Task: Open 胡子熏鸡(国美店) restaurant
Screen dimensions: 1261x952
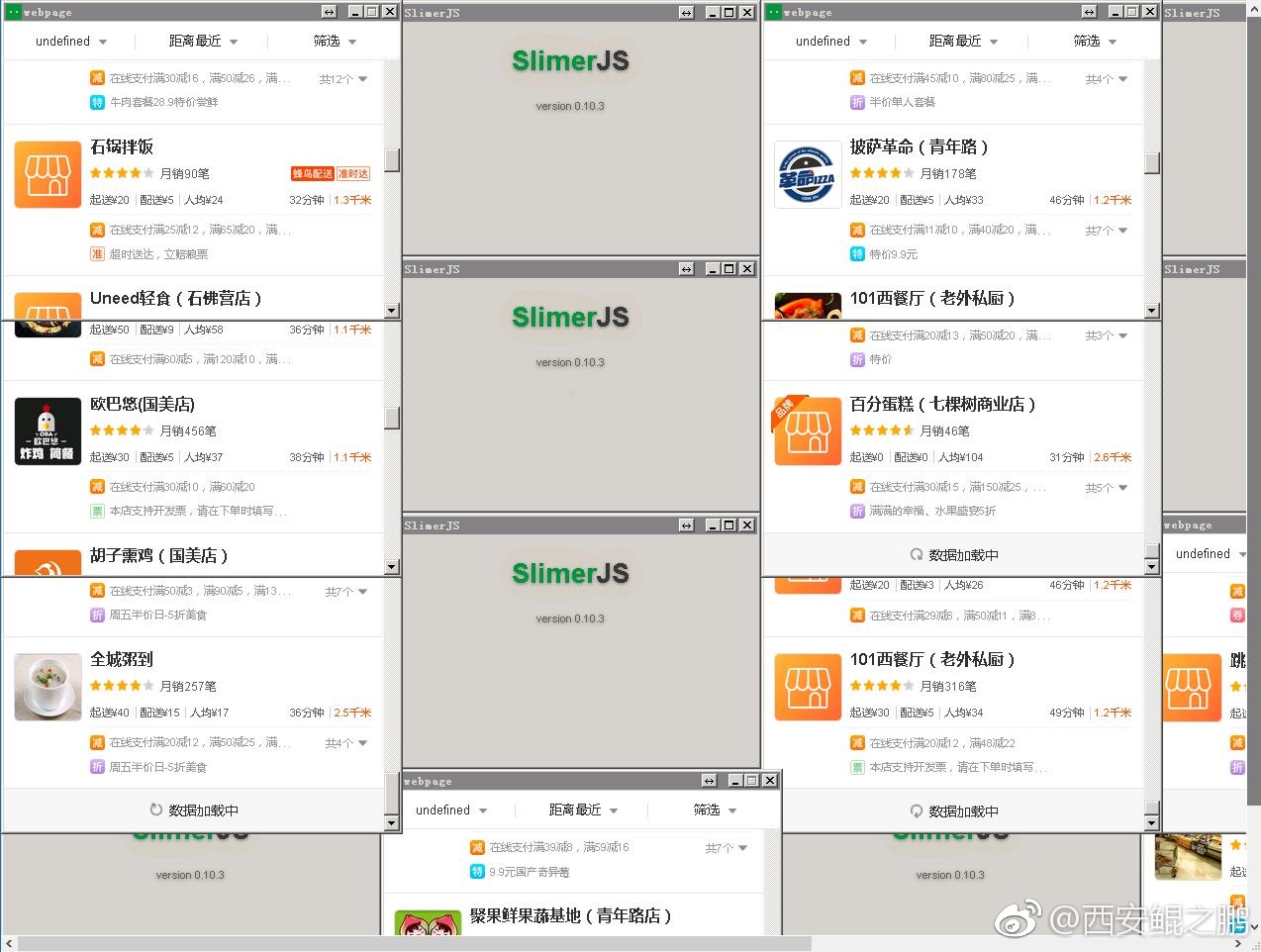Action: click(x=158, y=556)
